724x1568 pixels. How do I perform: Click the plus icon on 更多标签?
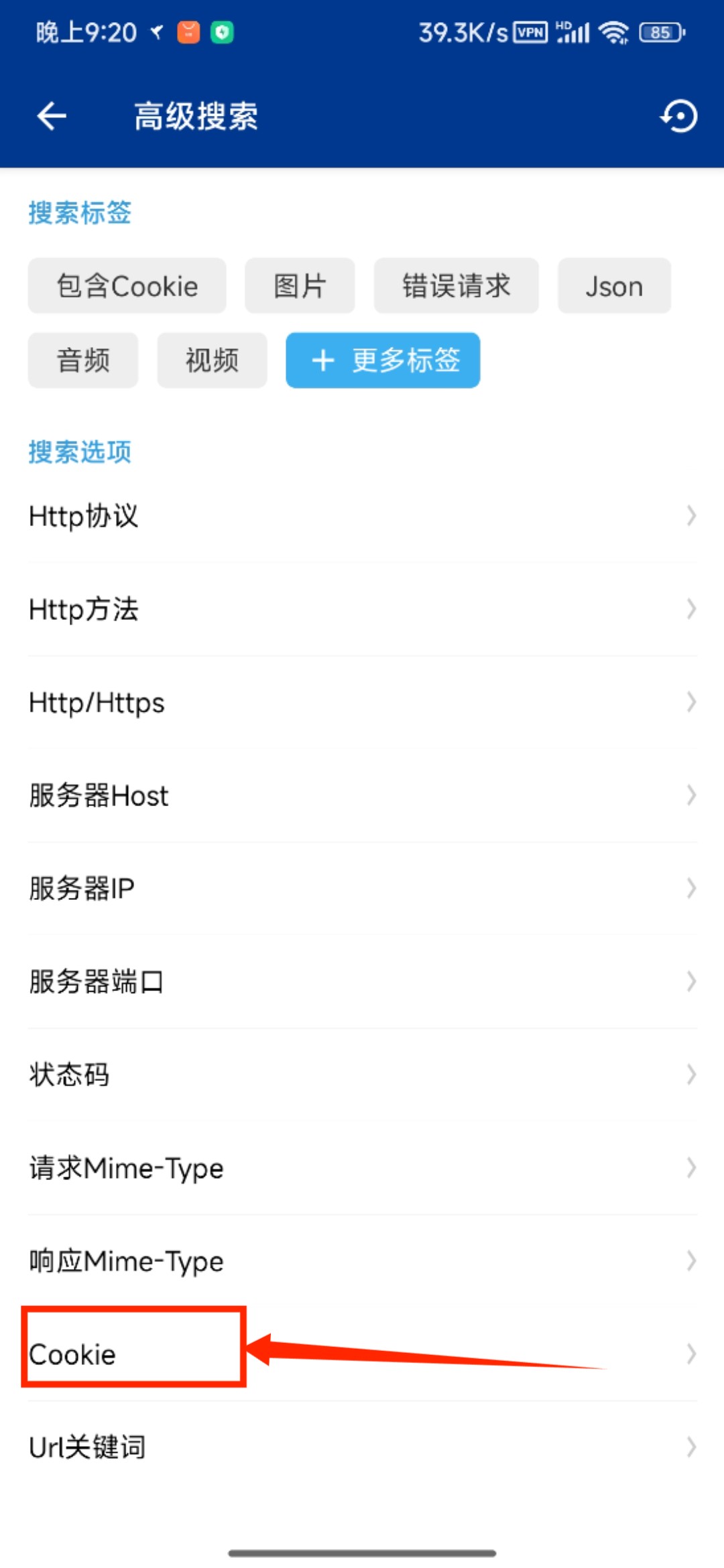click(323, 360)
